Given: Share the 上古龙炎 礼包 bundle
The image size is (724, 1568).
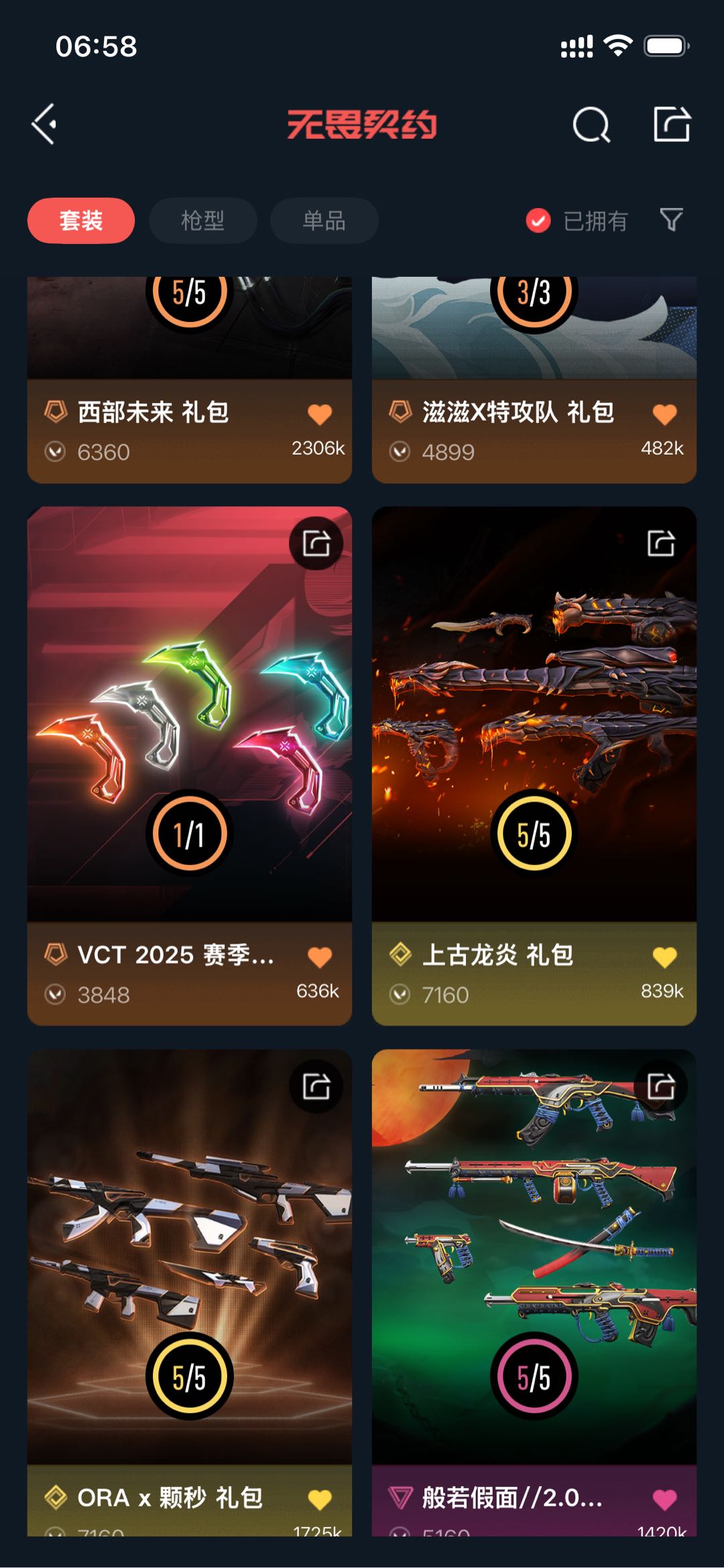Looking at the screenshot, I should pos(661,543).
